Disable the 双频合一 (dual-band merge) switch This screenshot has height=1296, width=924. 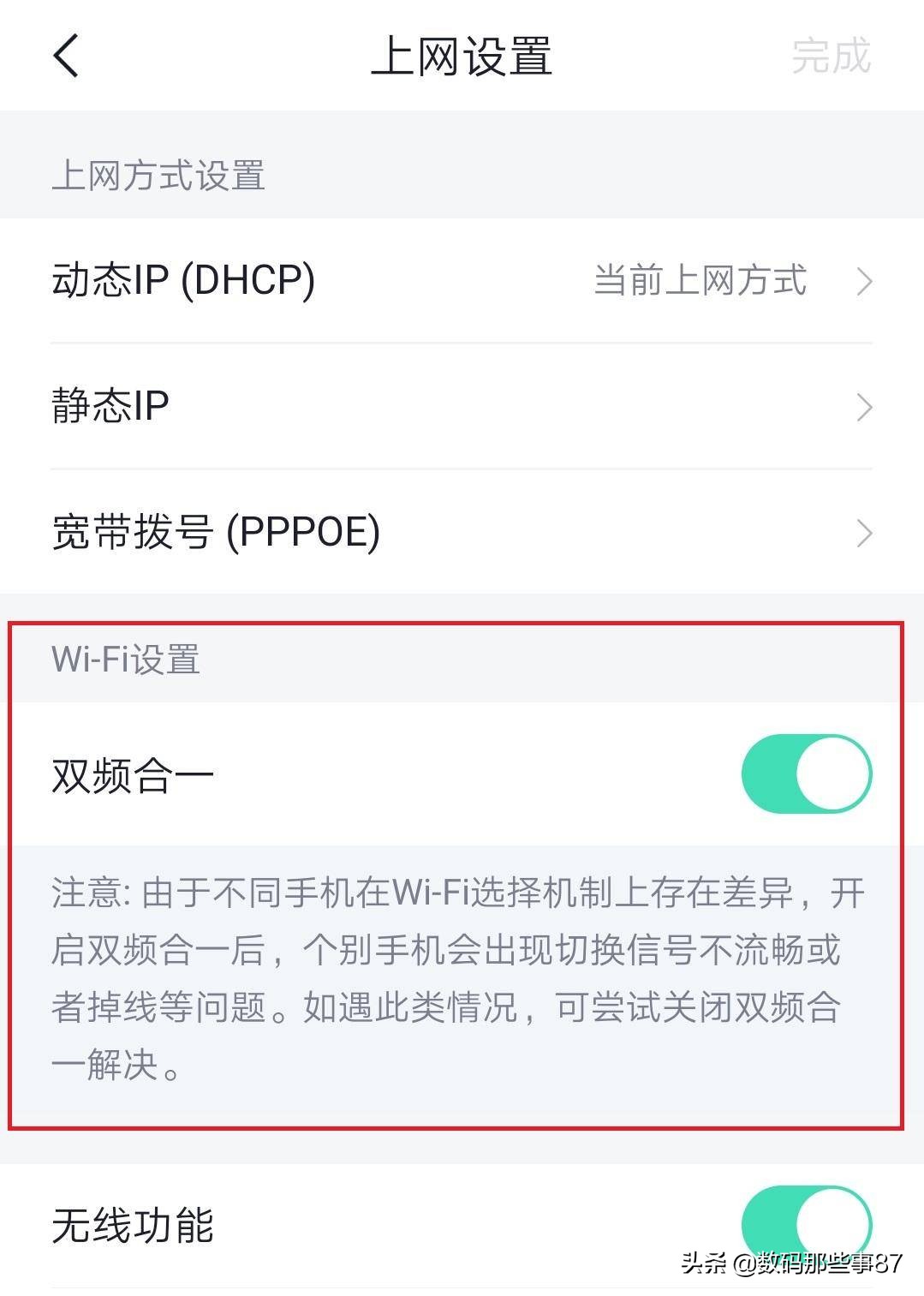(805, 773)
